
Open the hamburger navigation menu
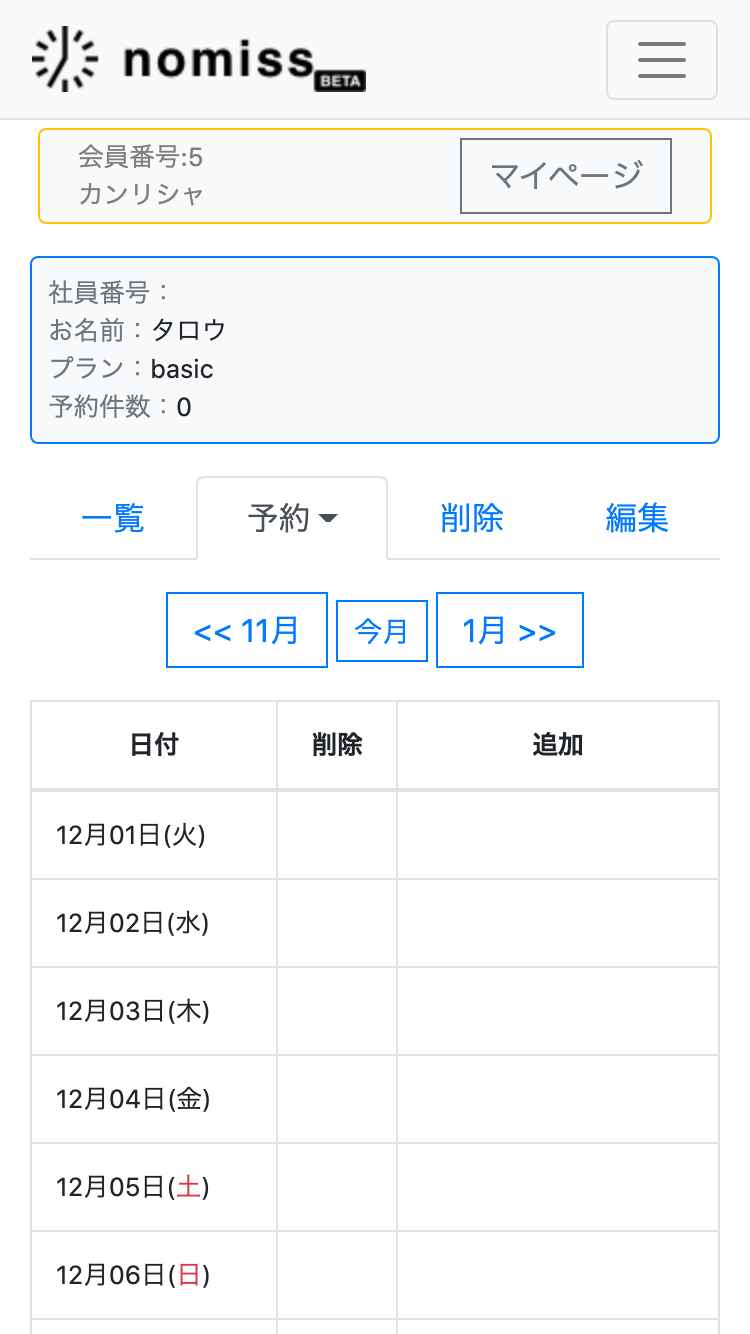coord(662,60)
